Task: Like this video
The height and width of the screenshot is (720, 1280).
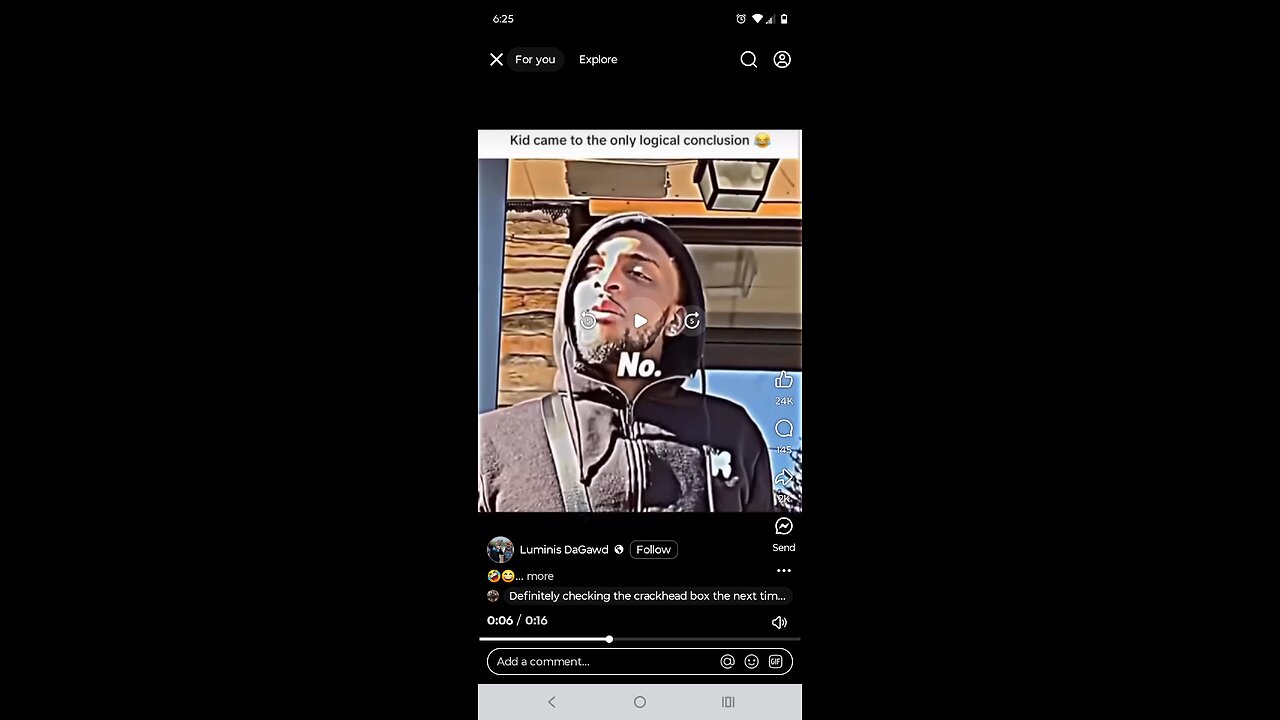Action: [784, 381]
